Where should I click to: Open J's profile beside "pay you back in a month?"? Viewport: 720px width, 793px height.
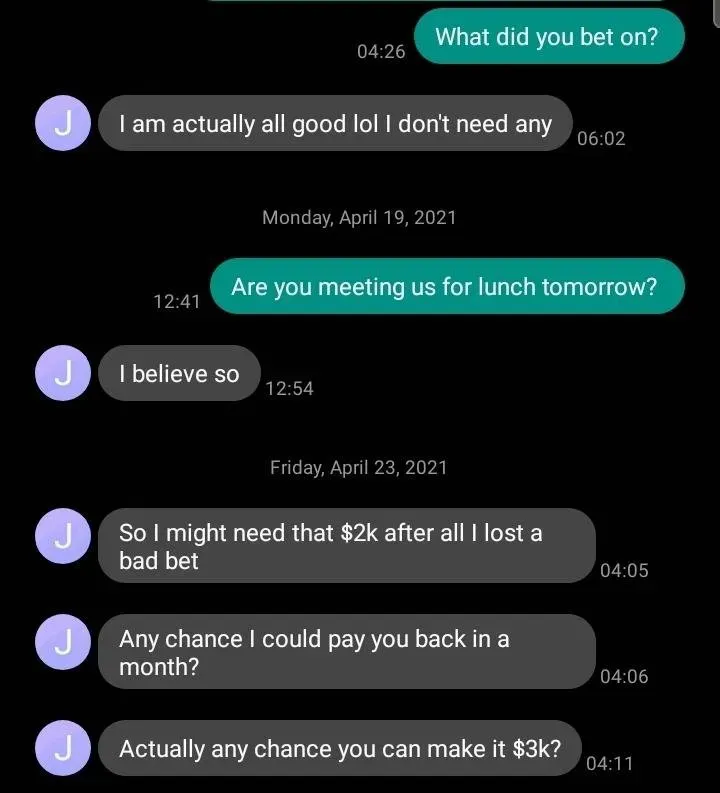coord(64,641)
